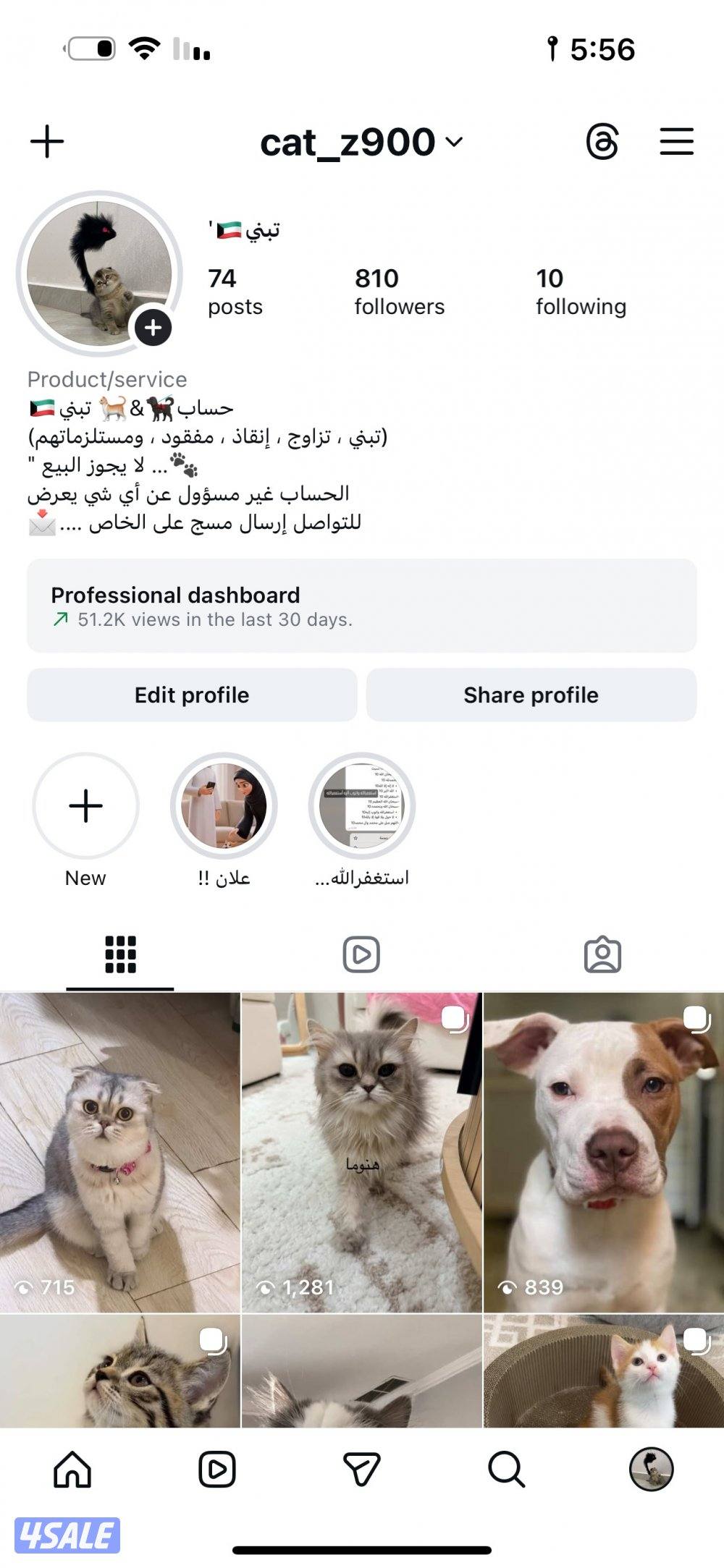Switch to the Reels tab of the profile

362,953
